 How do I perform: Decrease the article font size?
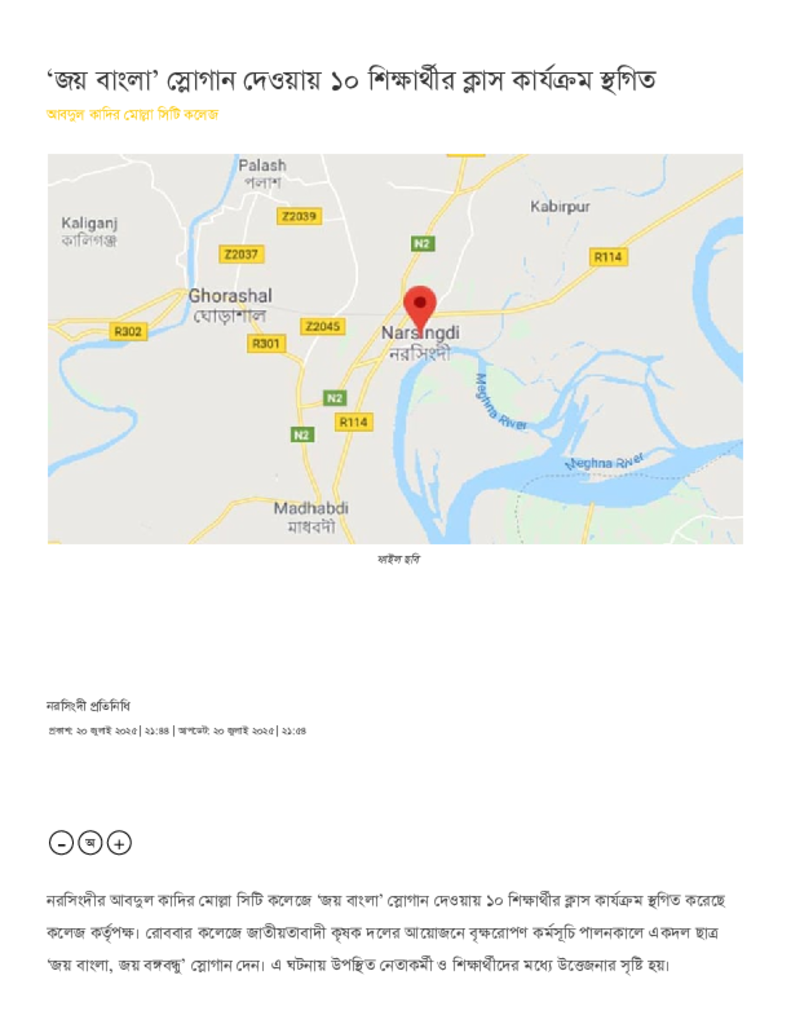60,843
